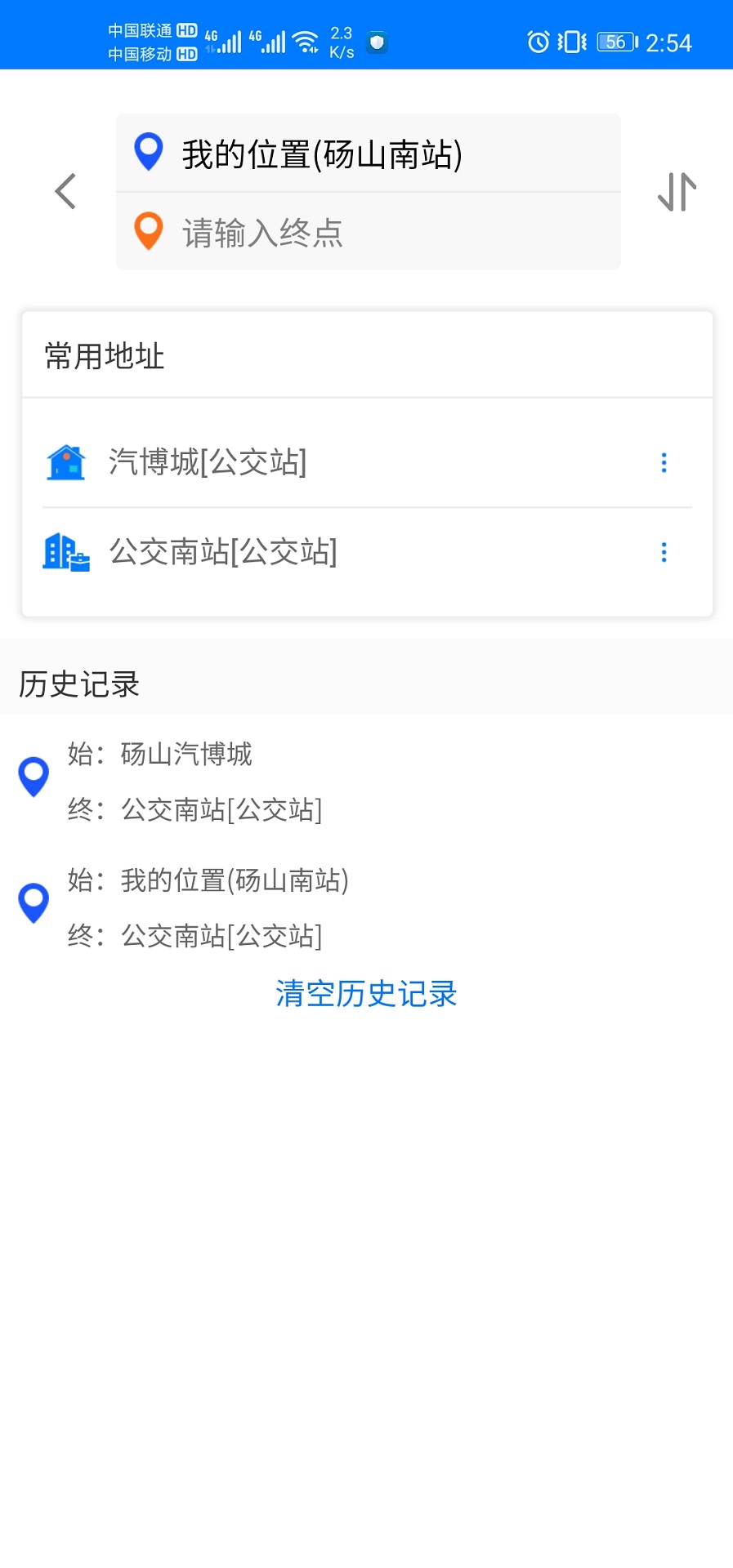Viewport: 733px width, 1568px height.
Task: Open the three-dot menu for 汽博城[公交站]
Action: click(x=664, y=462)
